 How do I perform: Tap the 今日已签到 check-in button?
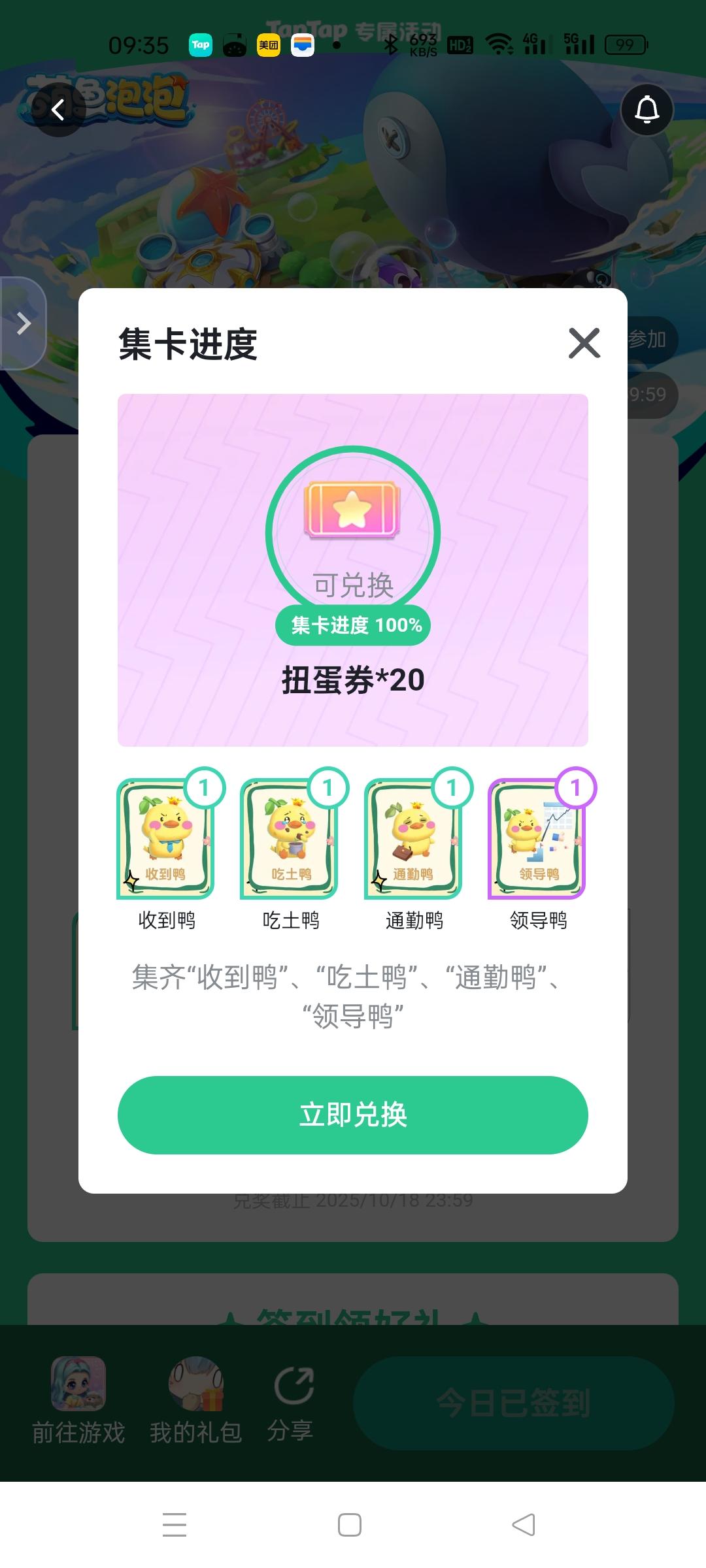(x=516, y=1402)
